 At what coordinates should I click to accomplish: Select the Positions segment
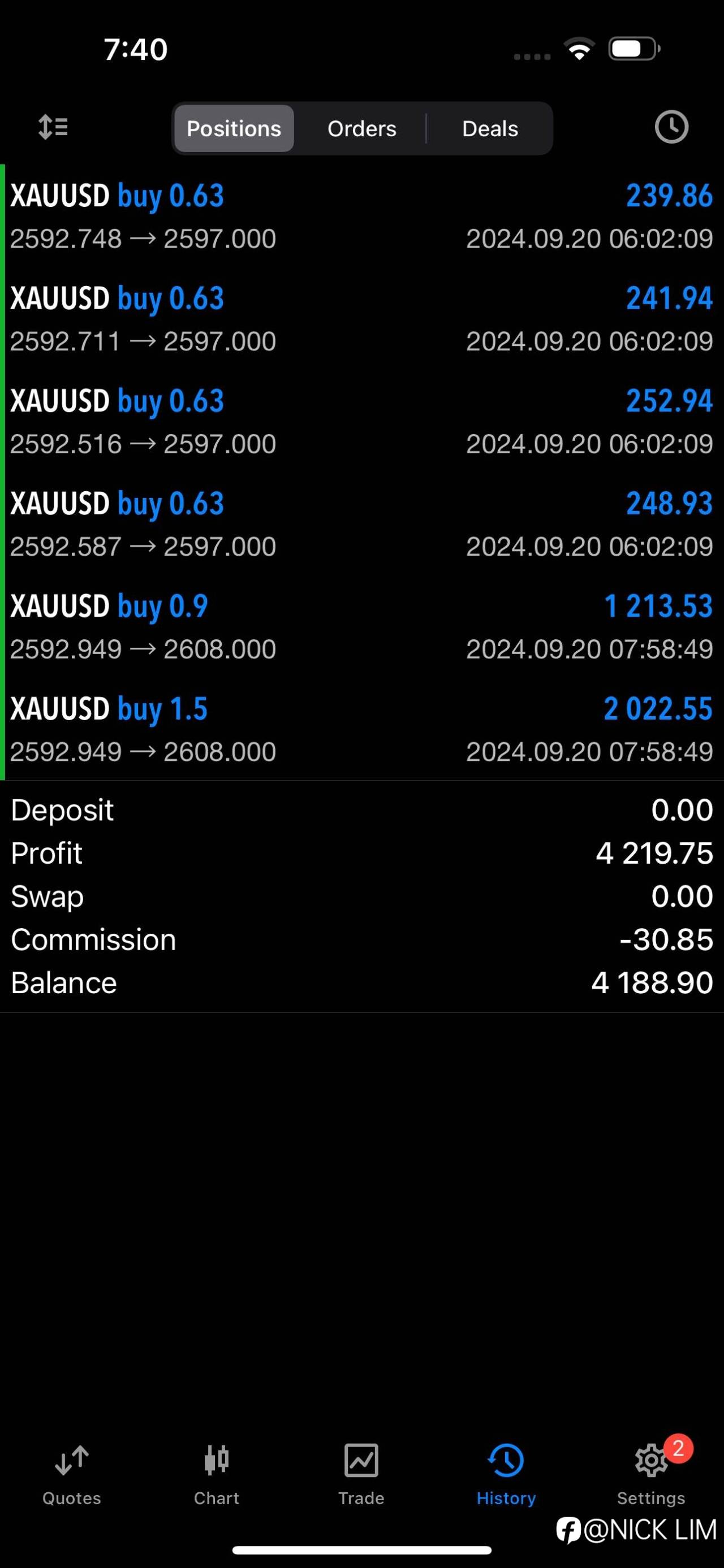(x=234, y=128)
